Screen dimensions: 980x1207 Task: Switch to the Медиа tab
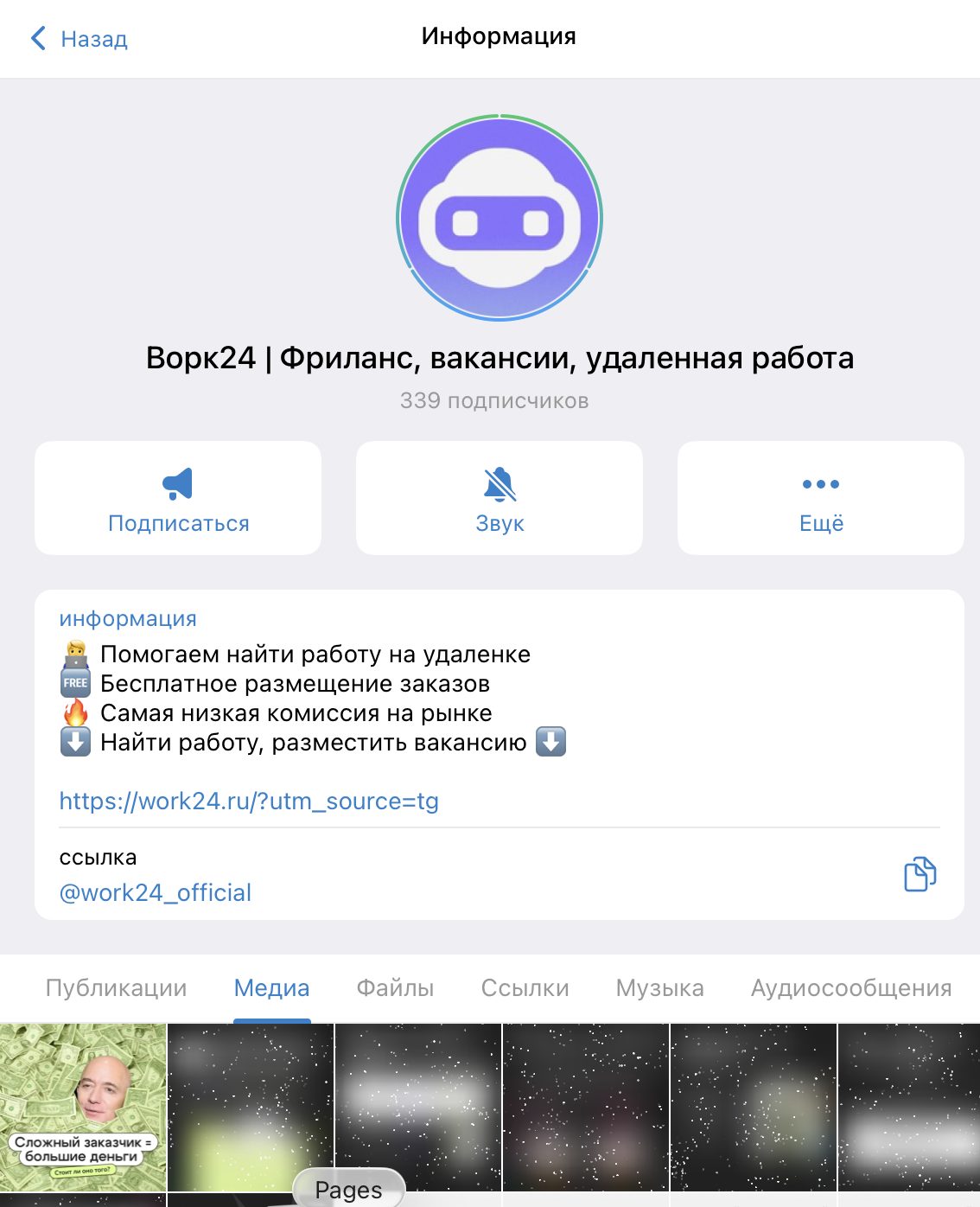(x=270, y=987)
